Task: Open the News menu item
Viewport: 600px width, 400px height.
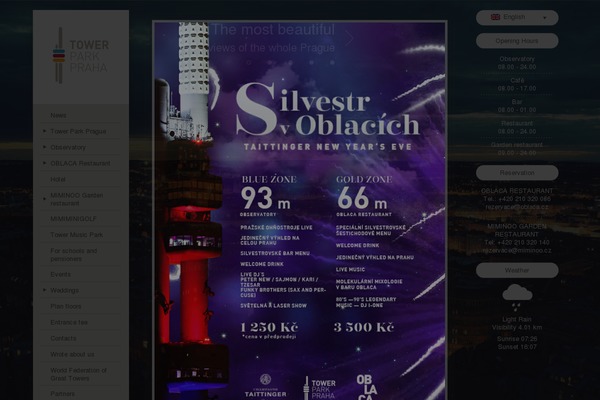Action: (x=58, y=115)
